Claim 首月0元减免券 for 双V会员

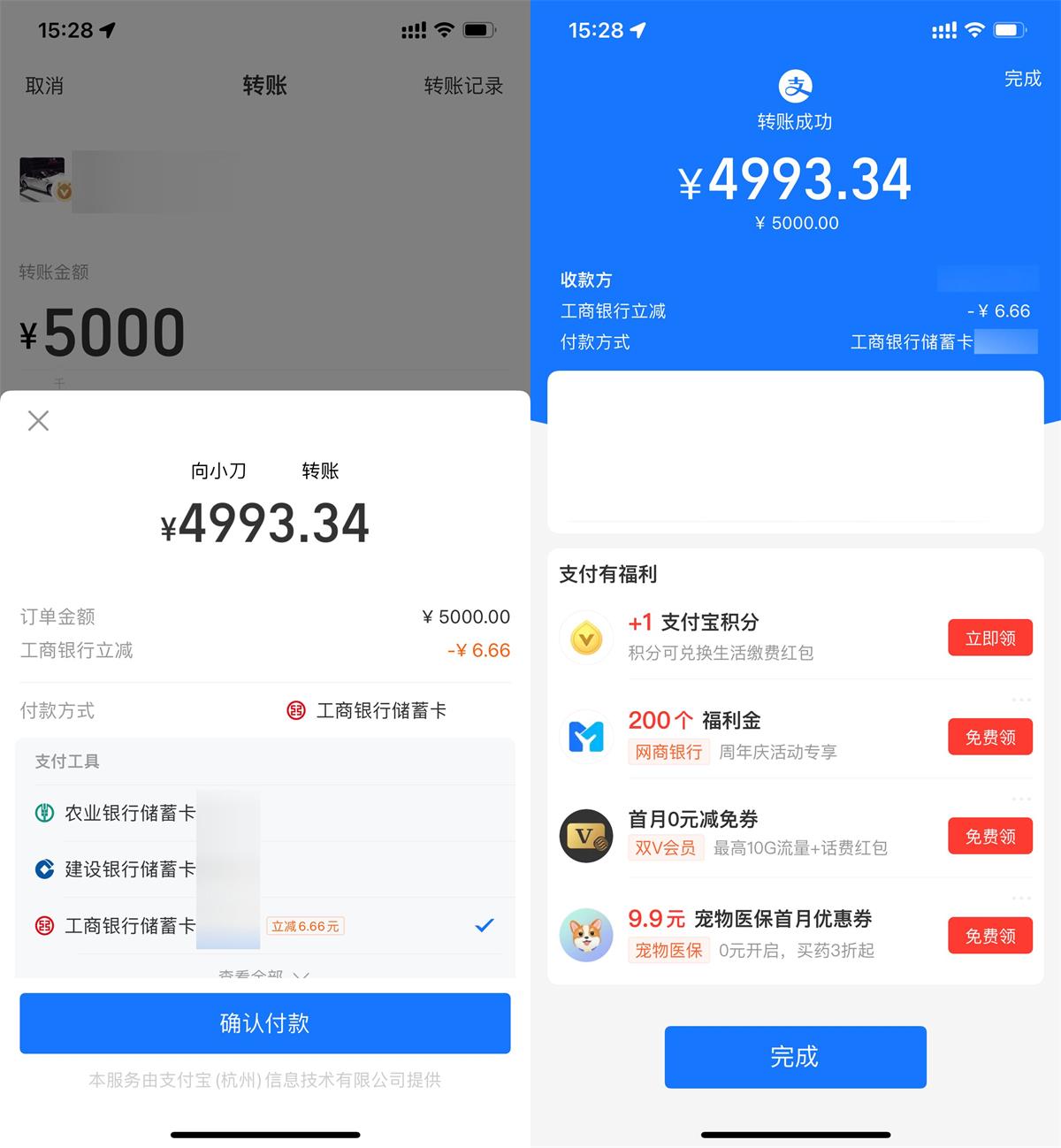coord(989,836)
